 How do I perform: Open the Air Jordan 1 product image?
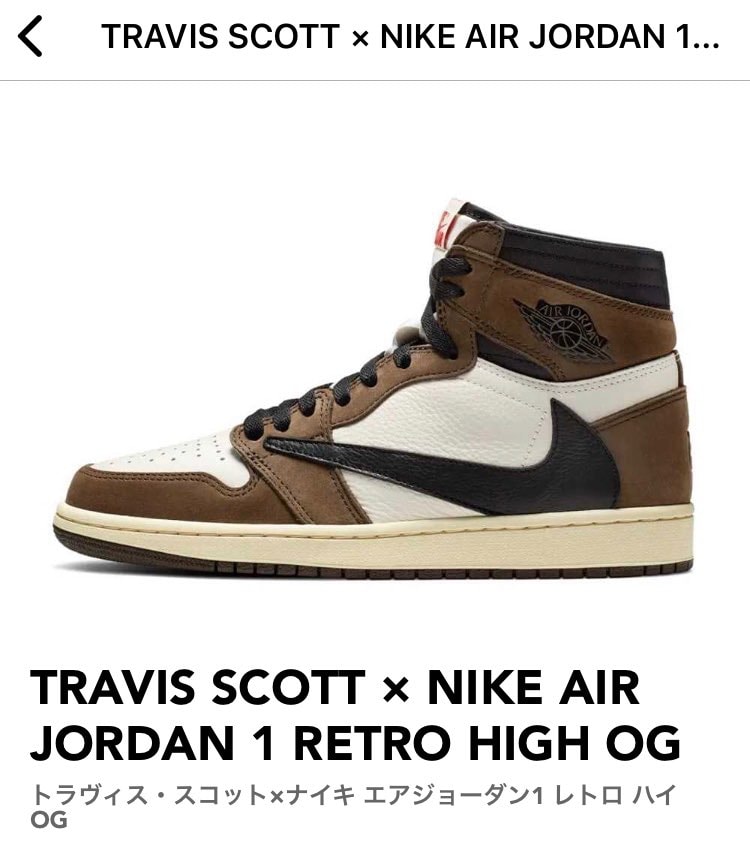coord(374,390)
